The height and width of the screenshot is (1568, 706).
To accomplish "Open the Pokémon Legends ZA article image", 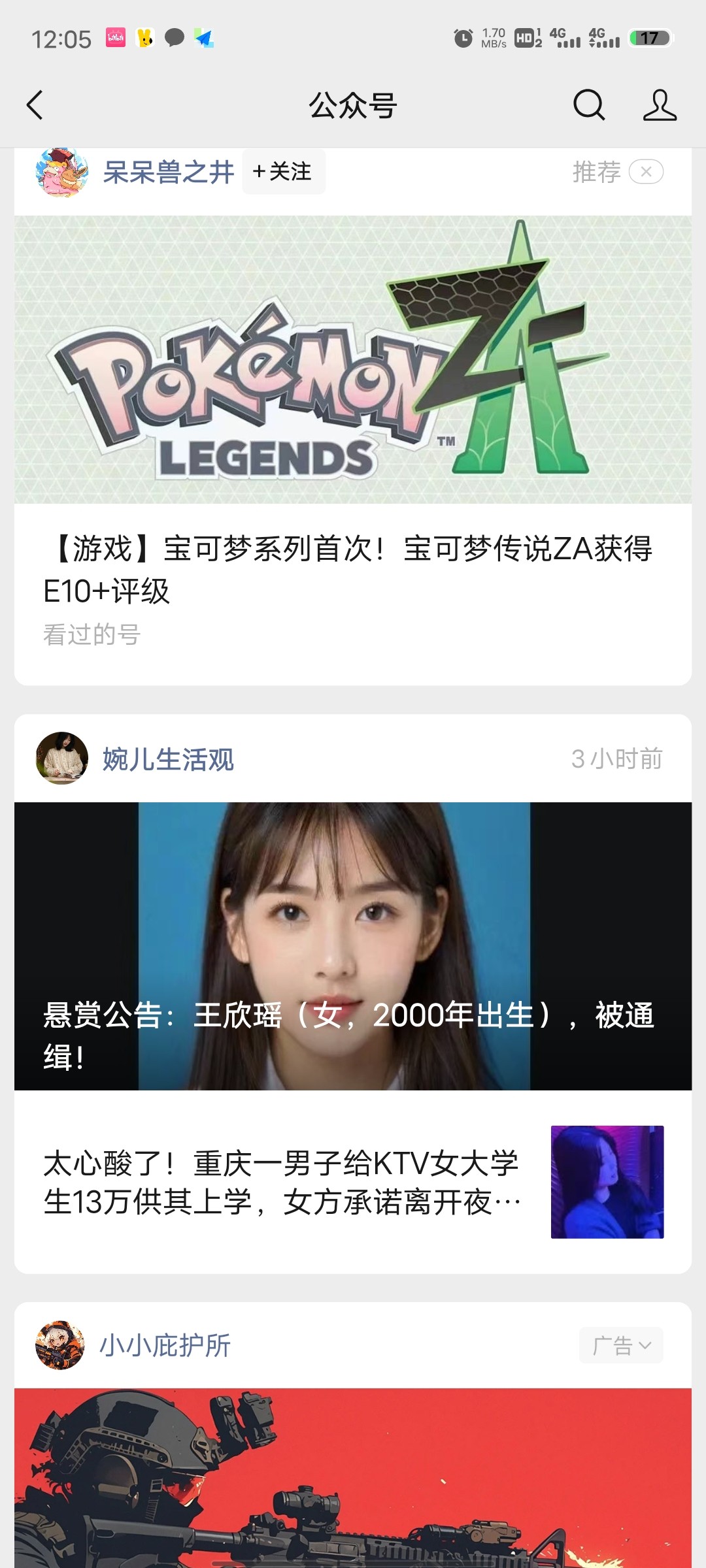I will 353,359.
